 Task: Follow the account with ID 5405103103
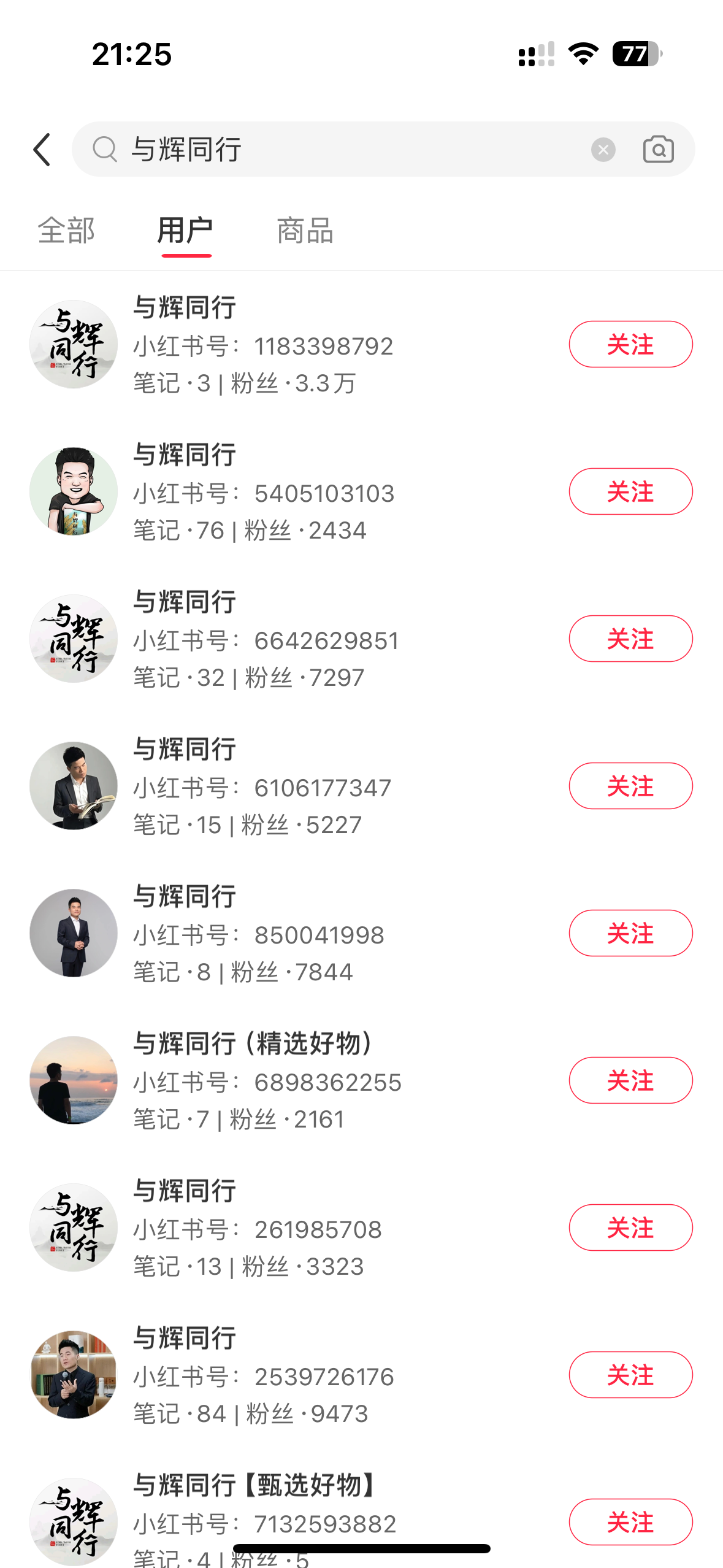[x=630, y=491]
